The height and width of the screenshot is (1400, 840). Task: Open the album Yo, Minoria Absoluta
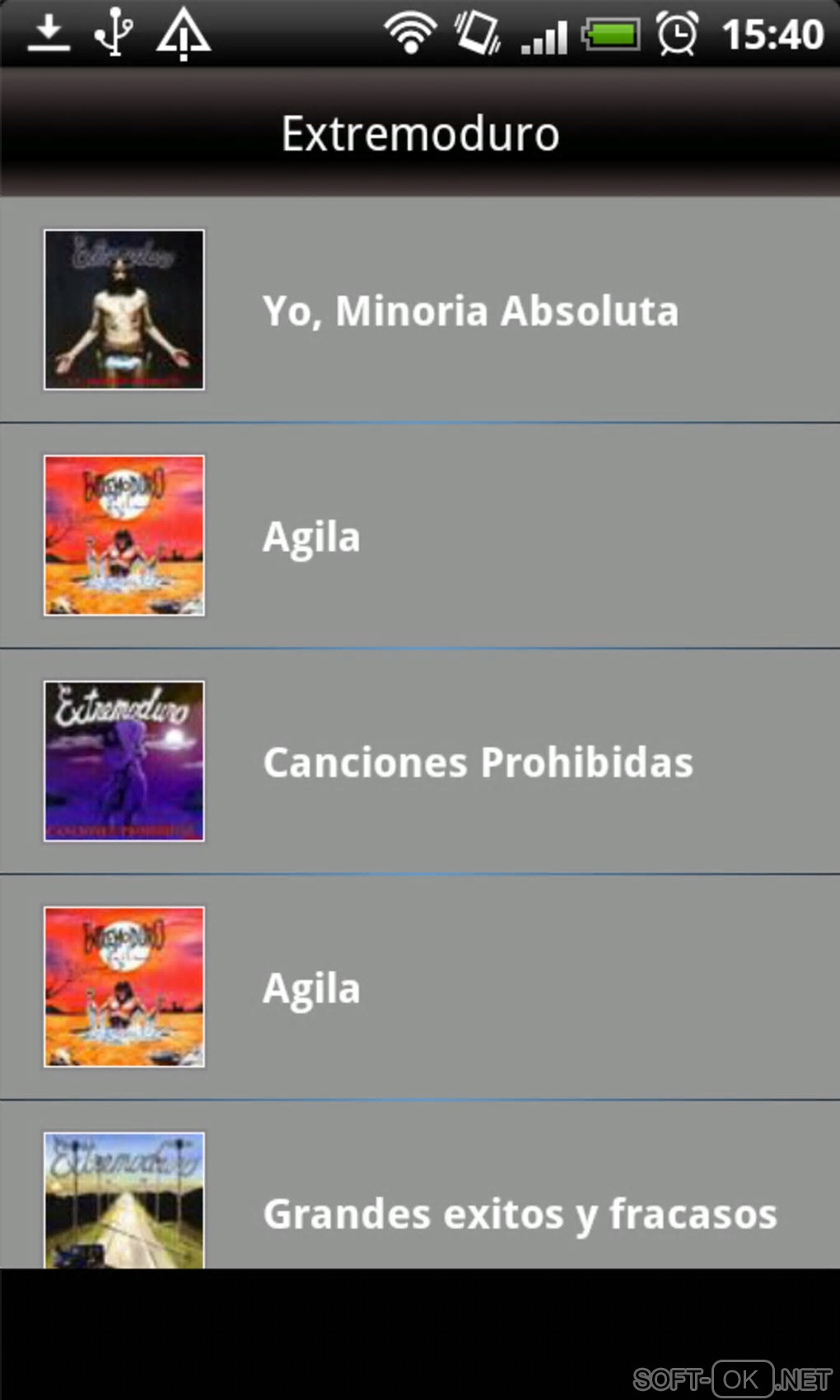click(469, 310)
